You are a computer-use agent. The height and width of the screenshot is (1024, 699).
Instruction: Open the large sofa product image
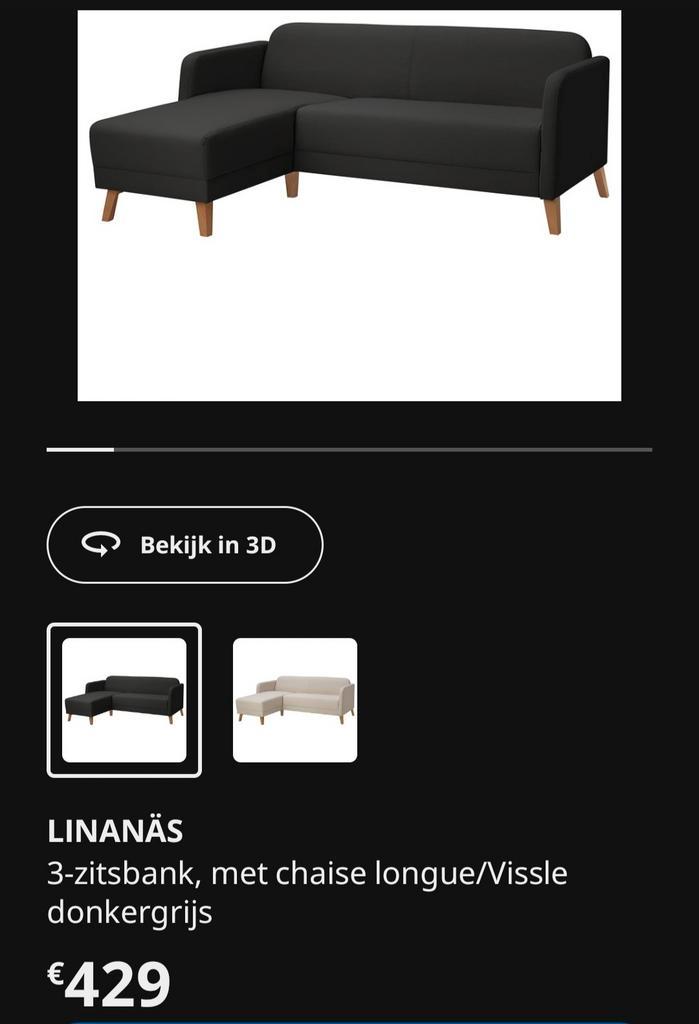pos(349,205)
